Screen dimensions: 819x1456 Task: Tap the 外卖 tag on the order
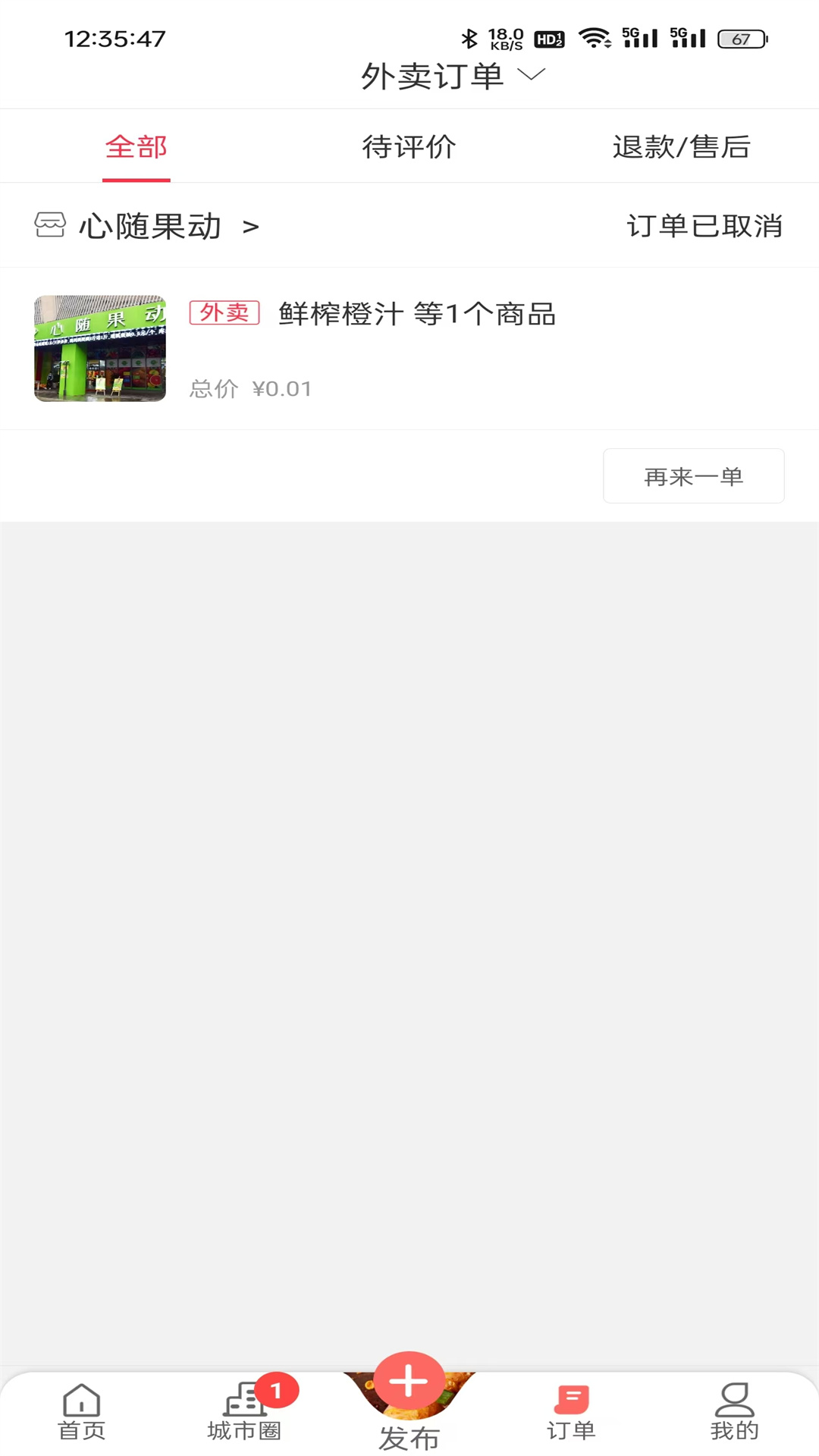coord(225,313)
